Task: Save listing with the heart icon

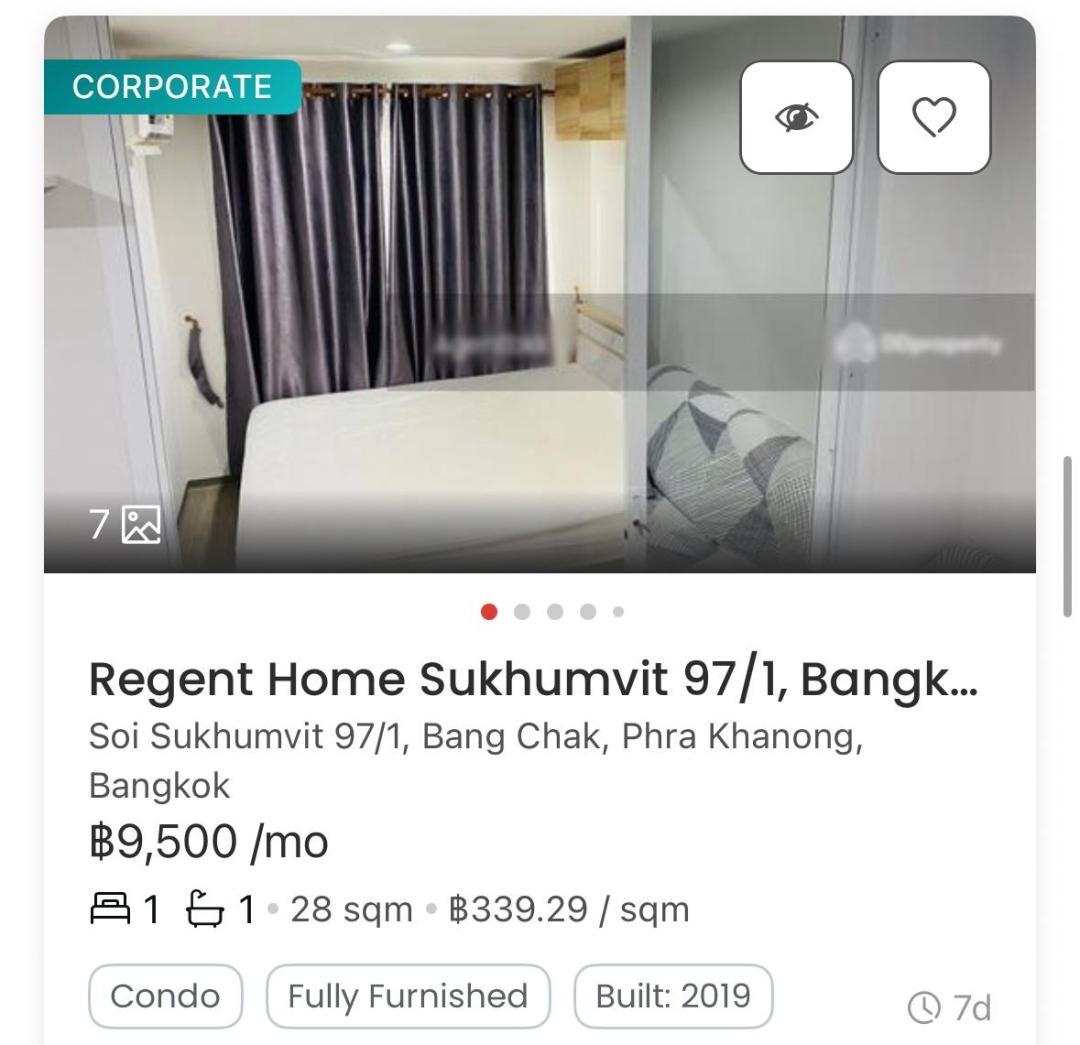Action: pyautogui.click(x=934, y=118)
